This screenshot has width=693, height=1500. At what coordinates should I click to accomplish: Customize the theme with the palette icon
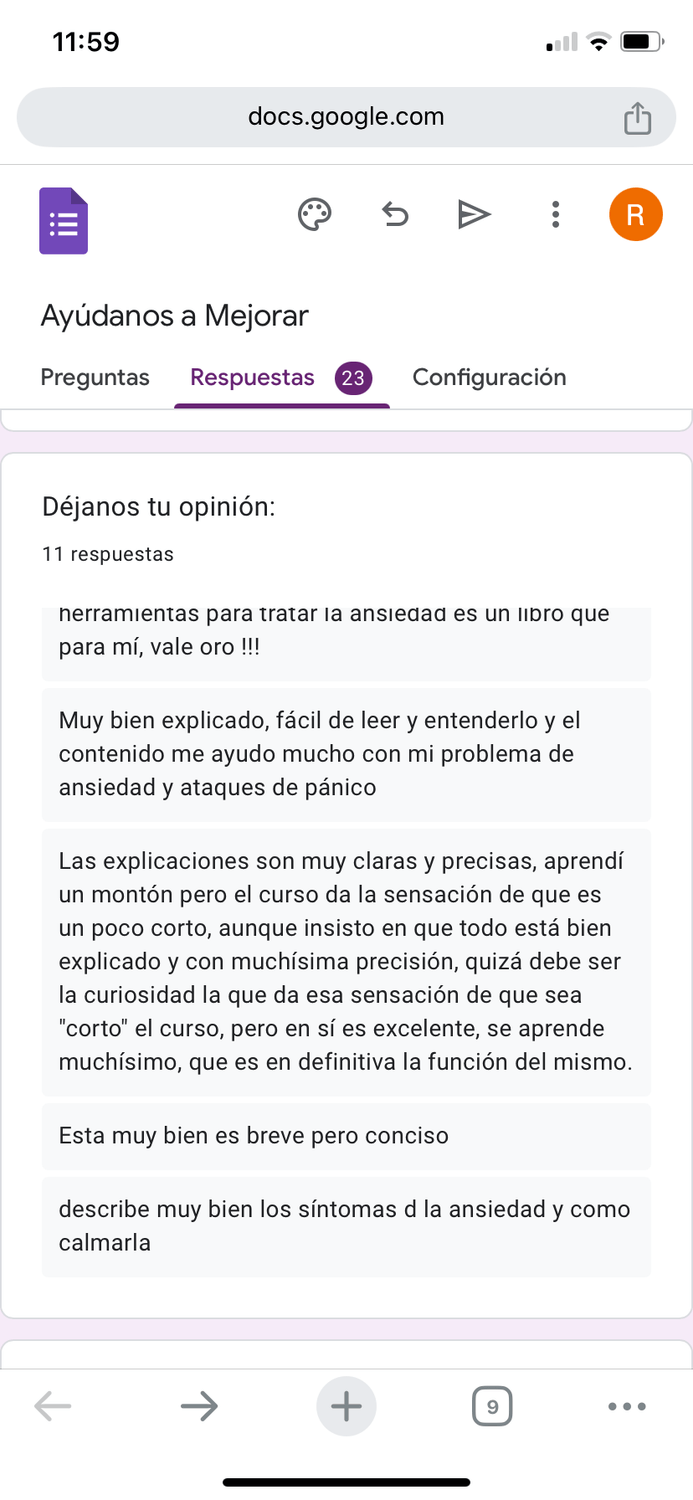pyautogui.click(x=315, y=215)
